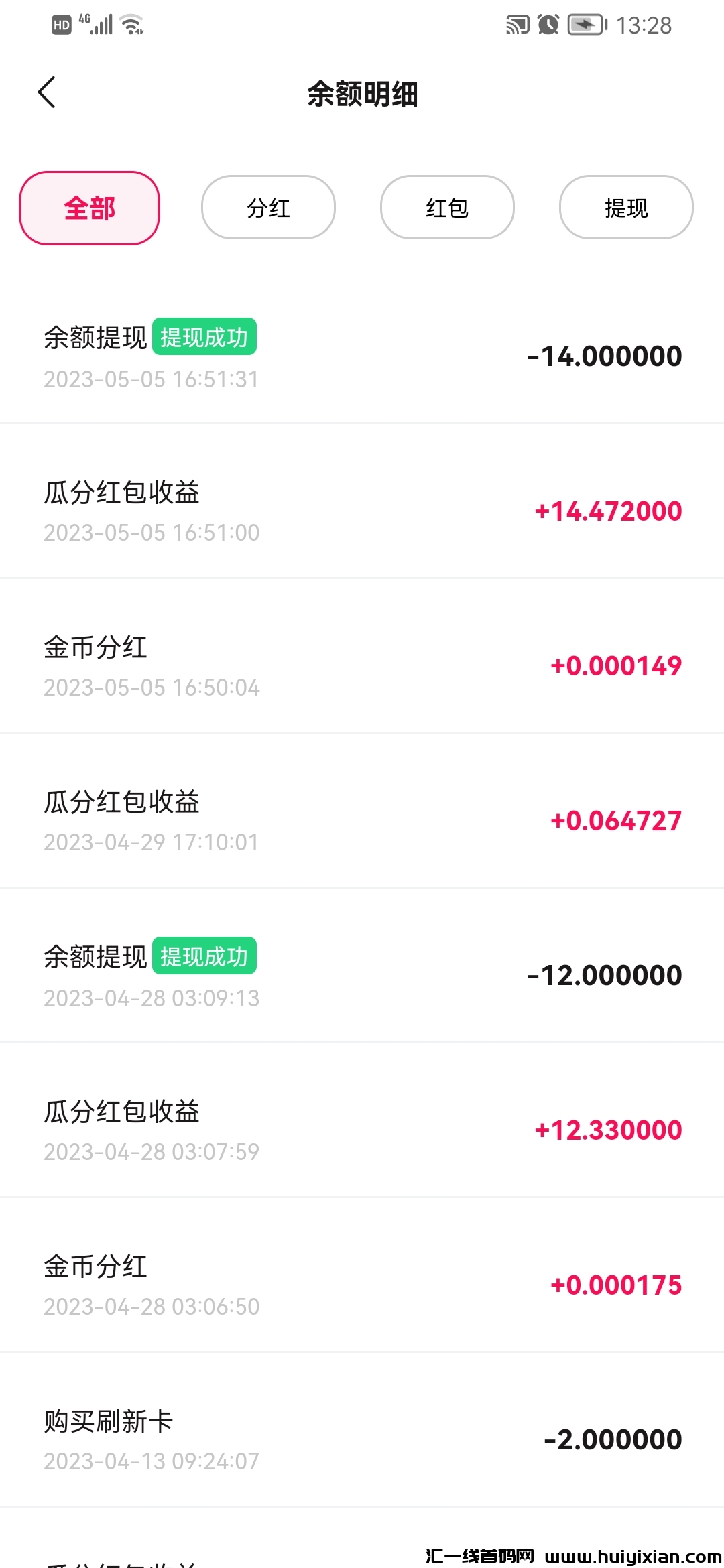This screenshot has width=724, height=1568.
Task: Select the 提现 filter
Action: 625,208
